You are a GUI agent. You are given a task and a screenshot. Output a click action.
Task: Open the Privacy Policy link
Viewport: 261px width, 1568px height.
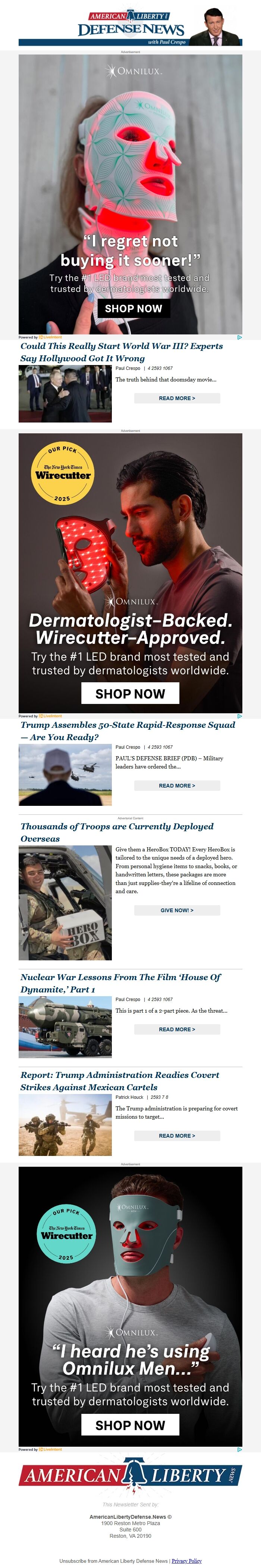186,1561
